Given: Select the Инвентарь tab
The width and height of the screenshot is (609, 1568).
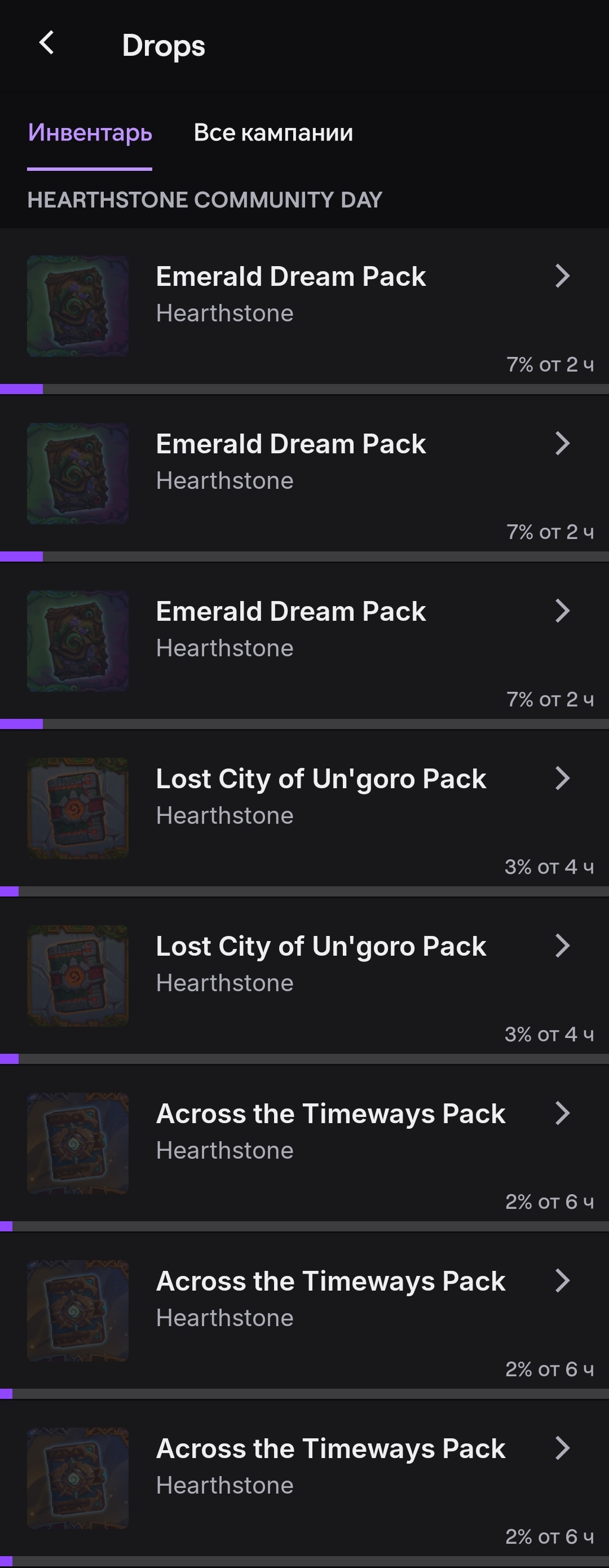Looking at the screenshot, I should coord(90,132).
